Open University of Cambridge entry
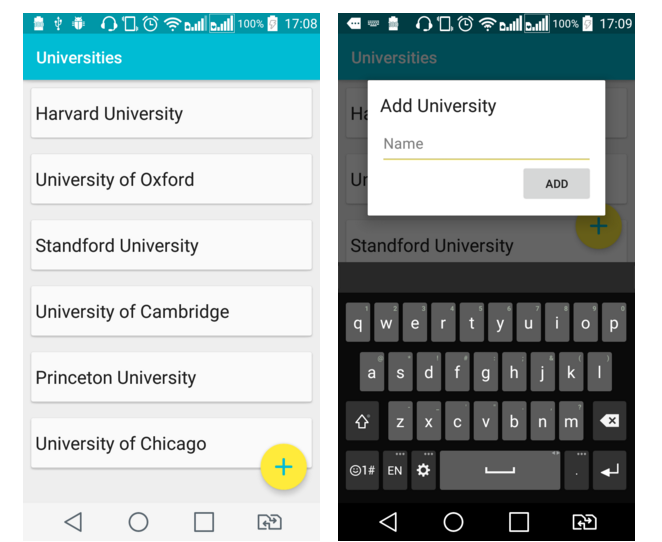 [170, 312]
